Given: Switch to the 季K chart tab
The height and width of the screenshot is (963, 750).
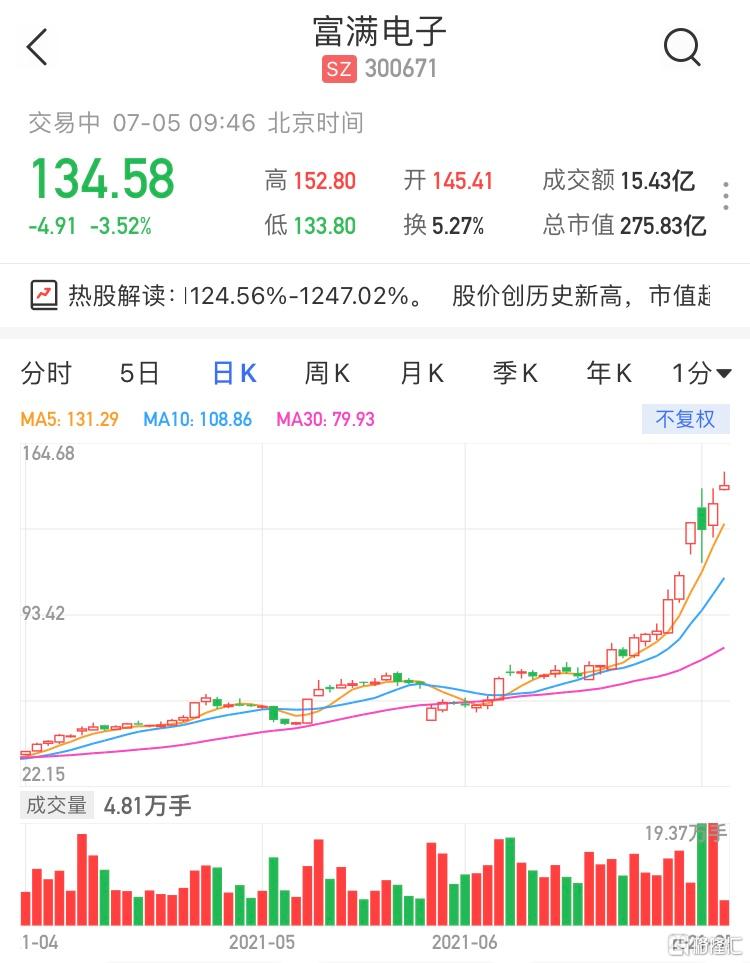Looking at the screenshot, I should click(x=515, y=374).
